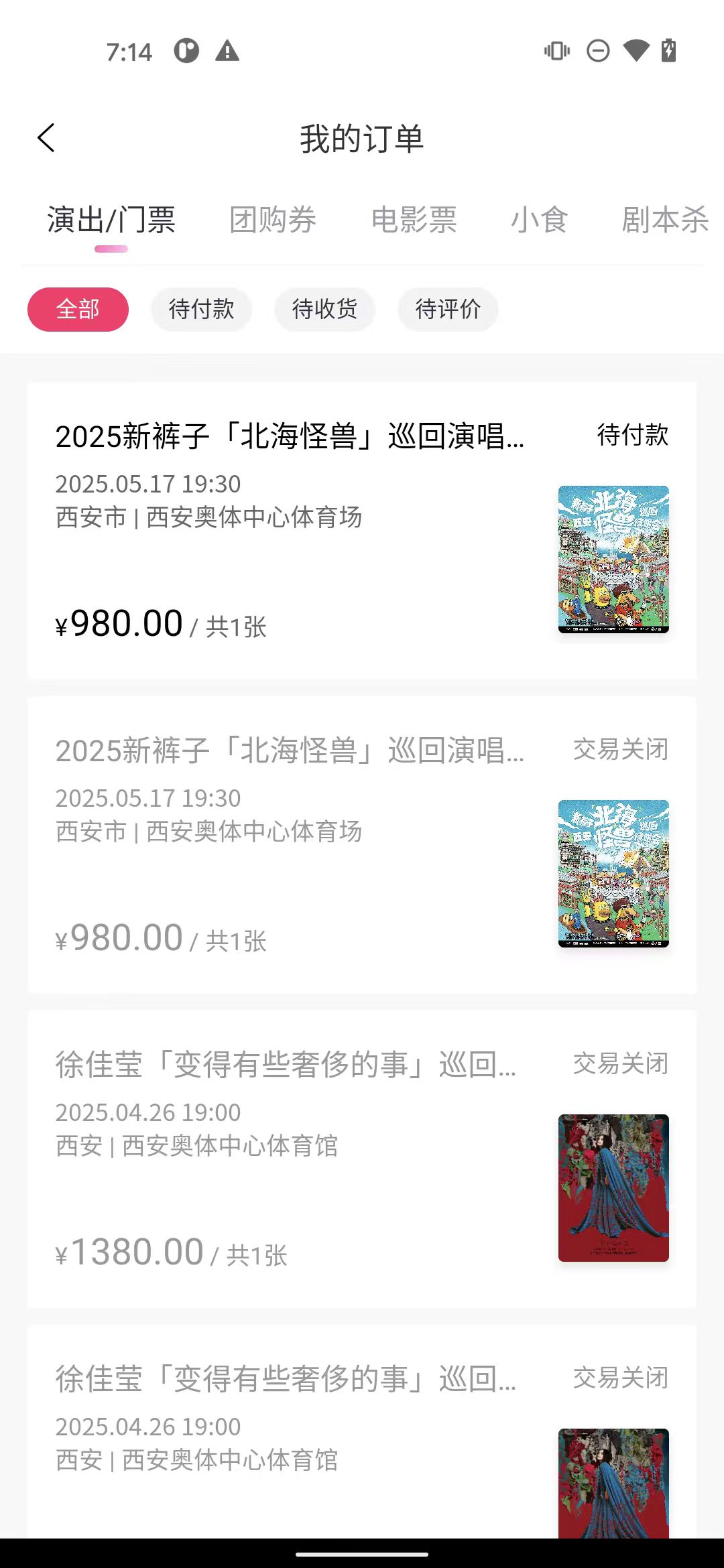Open the 小食 orders tab
The width and height of the screenshot is (724, 1568).
(x=539, y=220)
